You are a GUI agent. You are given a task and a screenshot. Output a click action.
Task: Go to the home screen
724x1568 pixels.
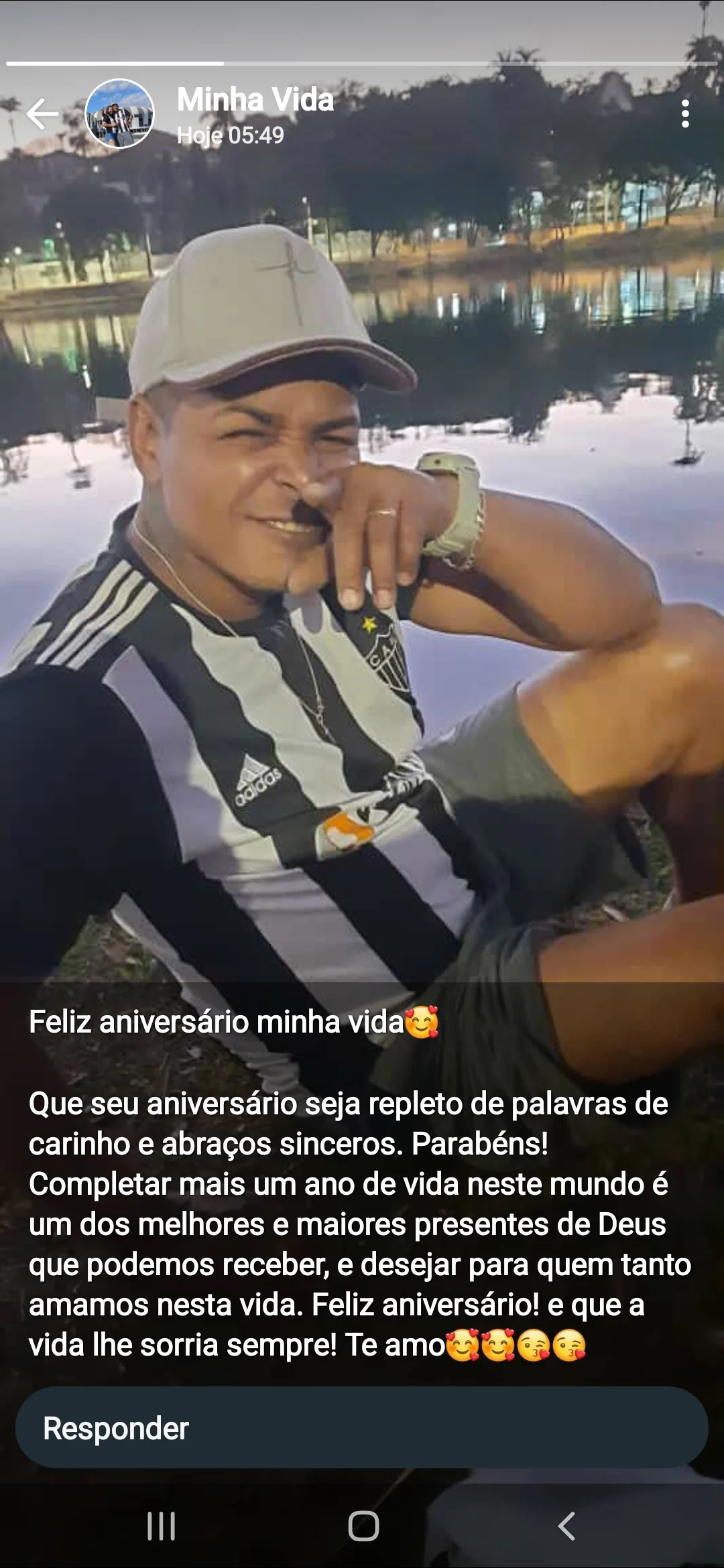[363, 1526]
